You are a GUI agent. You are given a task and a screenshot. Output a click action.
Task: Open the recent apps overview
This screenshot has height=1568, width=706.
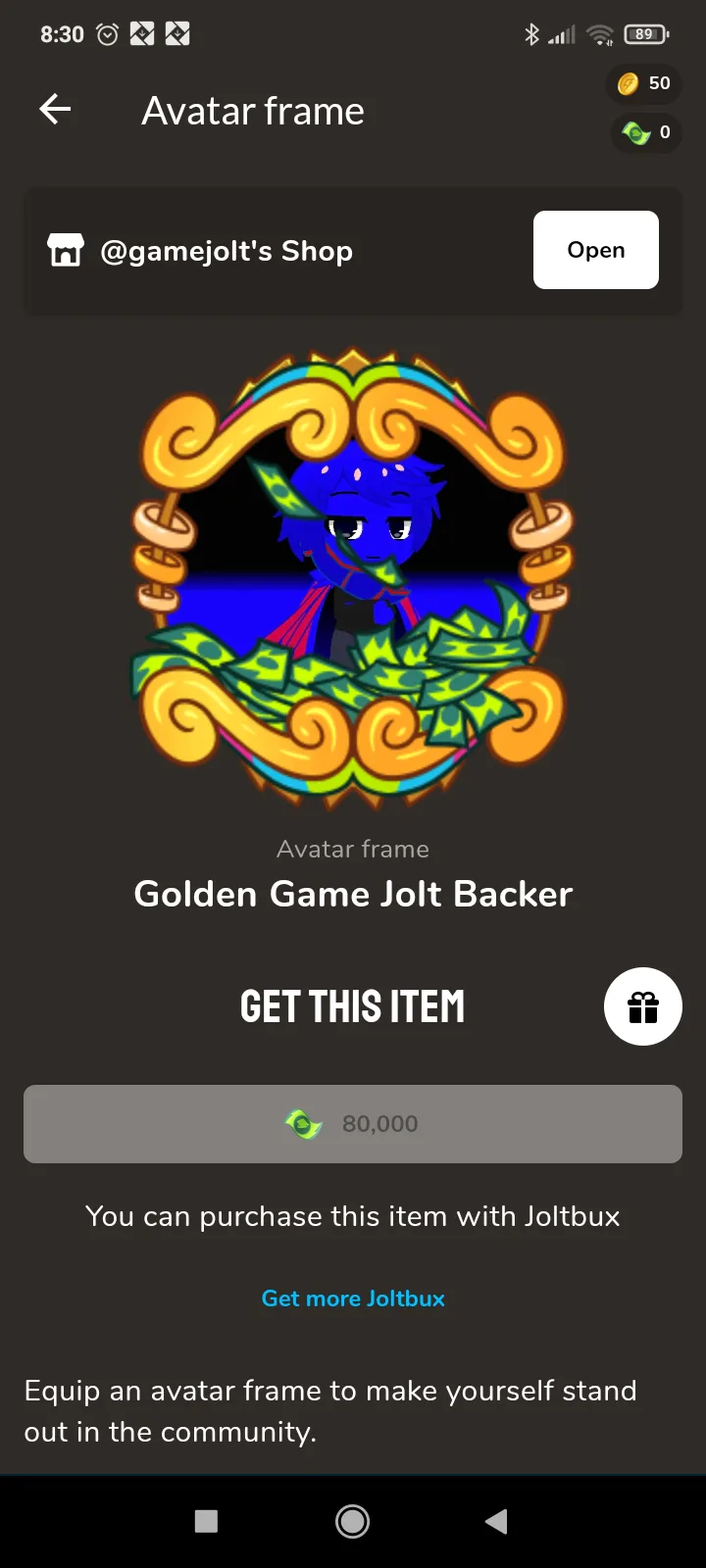pyautogui.click(x=206, y=1521)
